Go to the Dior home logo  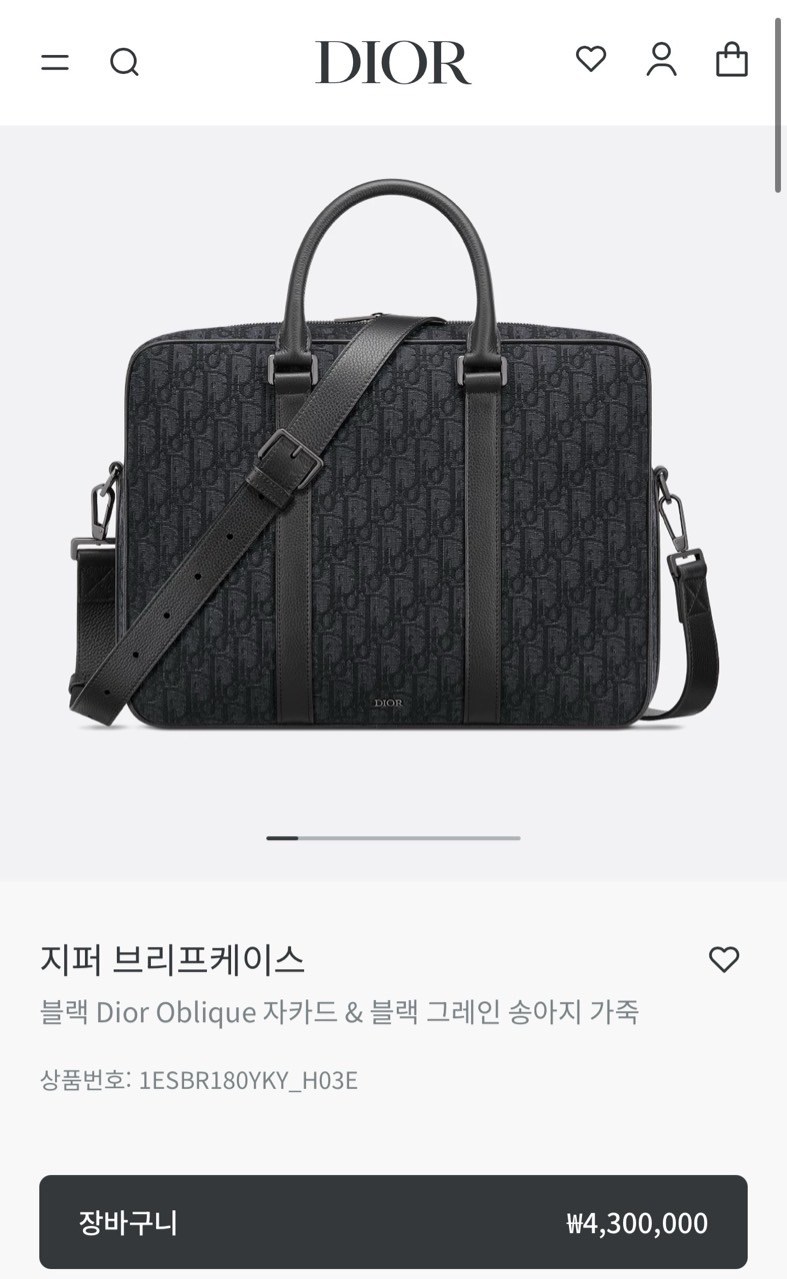pos(393,63)
